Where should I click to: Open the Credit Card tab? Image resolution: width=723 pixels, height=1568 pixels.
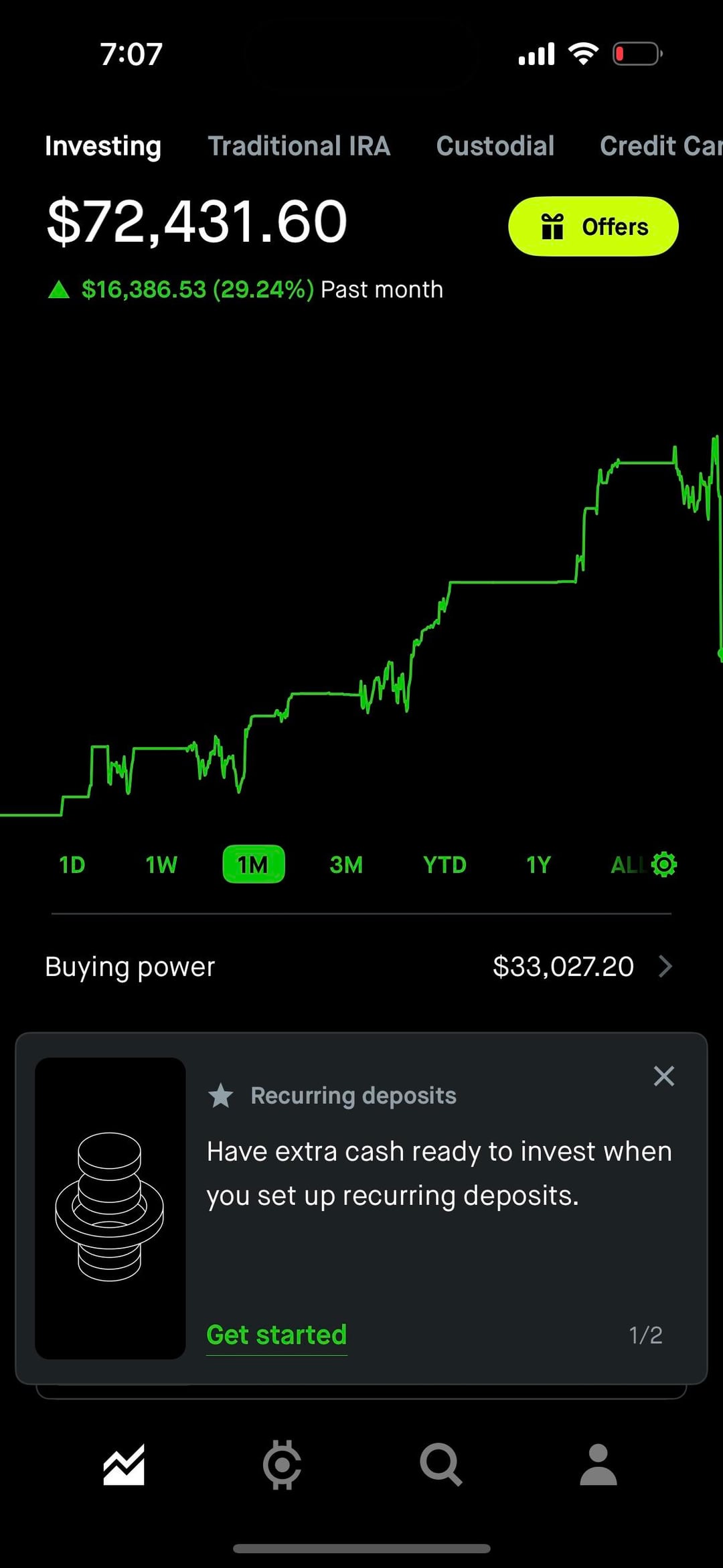point(659,146)
